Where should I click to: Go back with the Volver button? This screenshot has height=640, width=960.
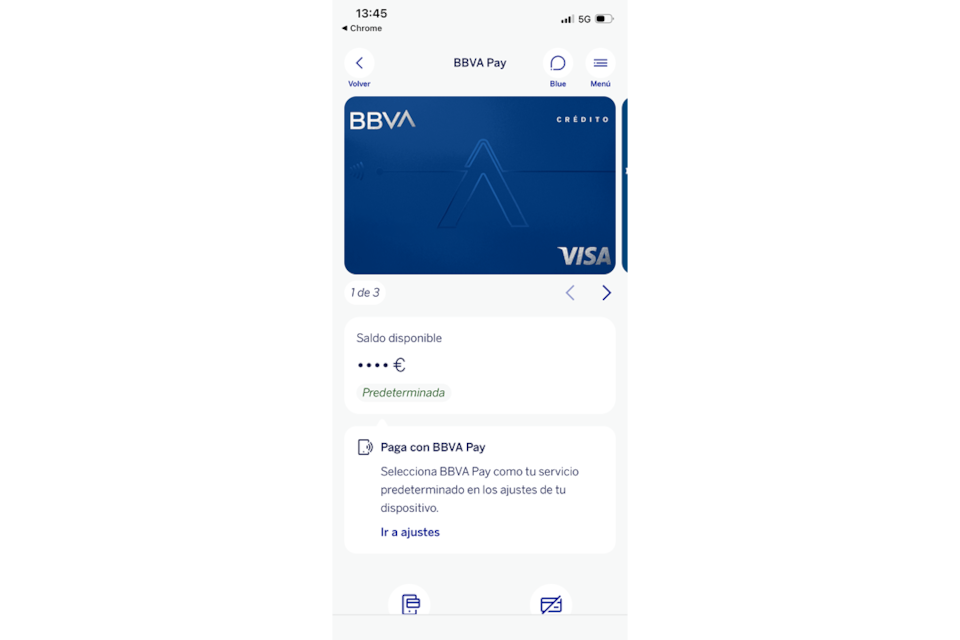pos(359,63)
